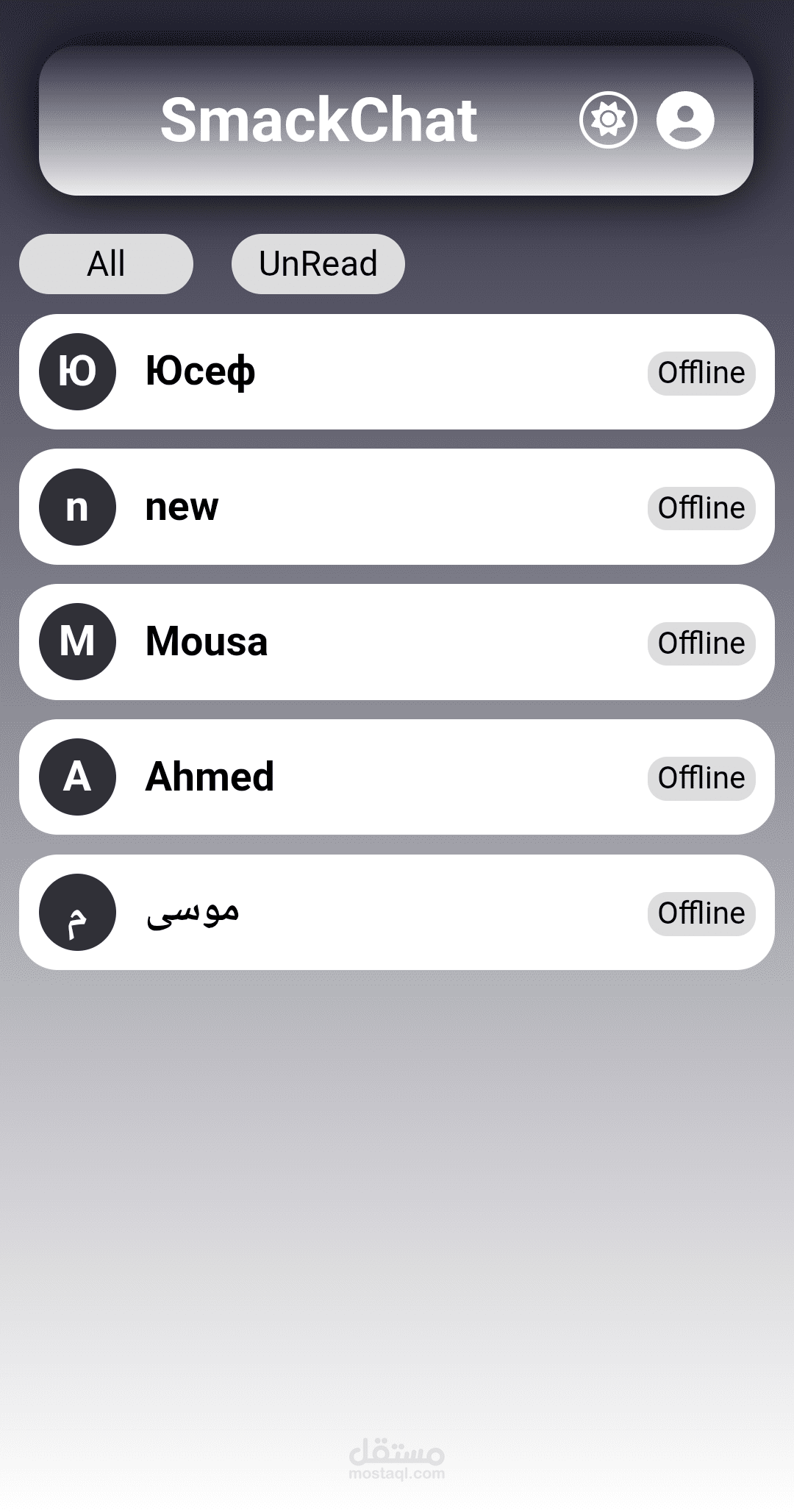Select the All filter chip
The height and width of the screenshot is (1512, 794).
[106, 264]
